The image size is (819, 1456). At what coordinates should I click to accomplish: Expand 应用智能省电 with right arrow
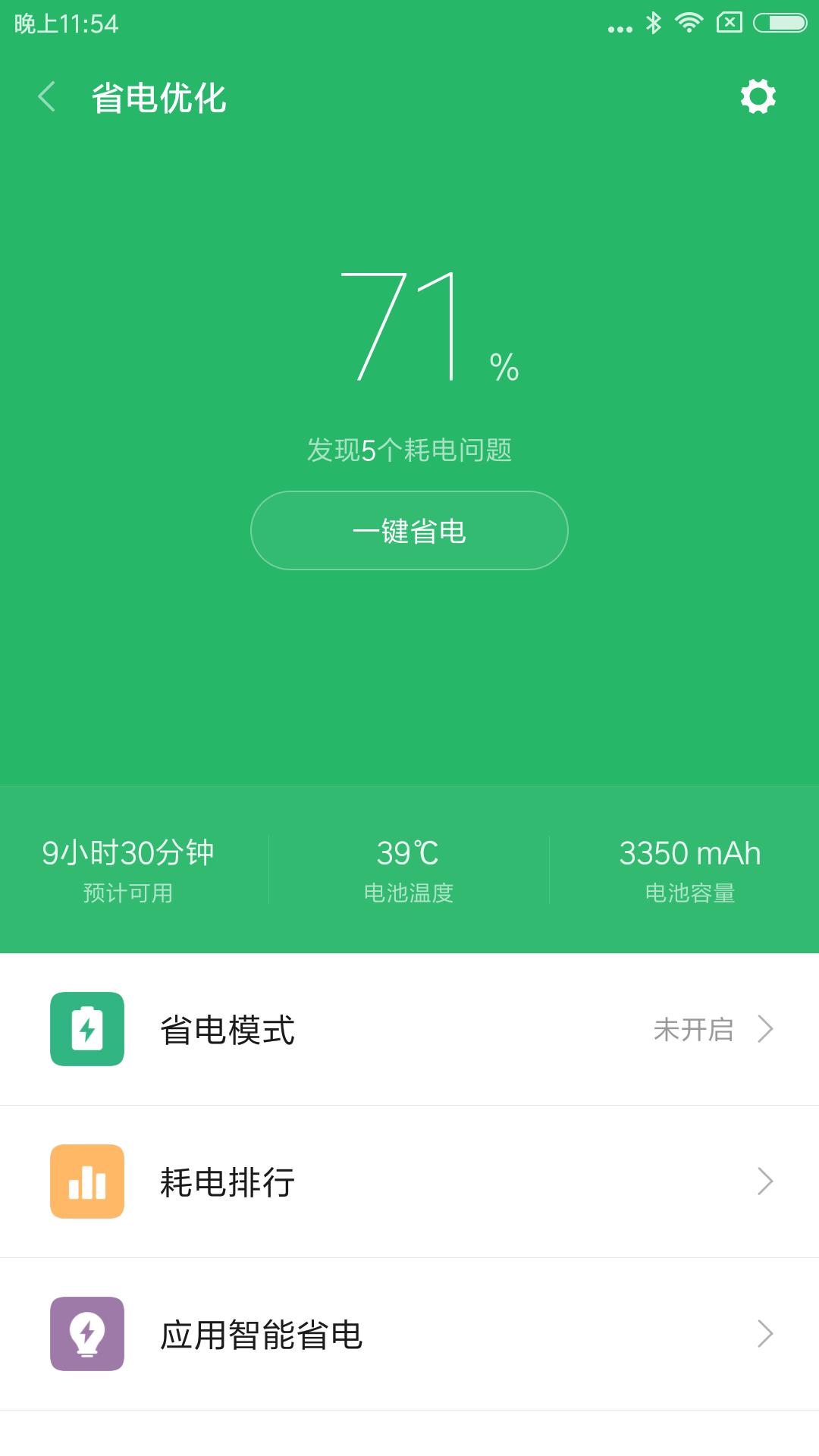(768, 1336)
